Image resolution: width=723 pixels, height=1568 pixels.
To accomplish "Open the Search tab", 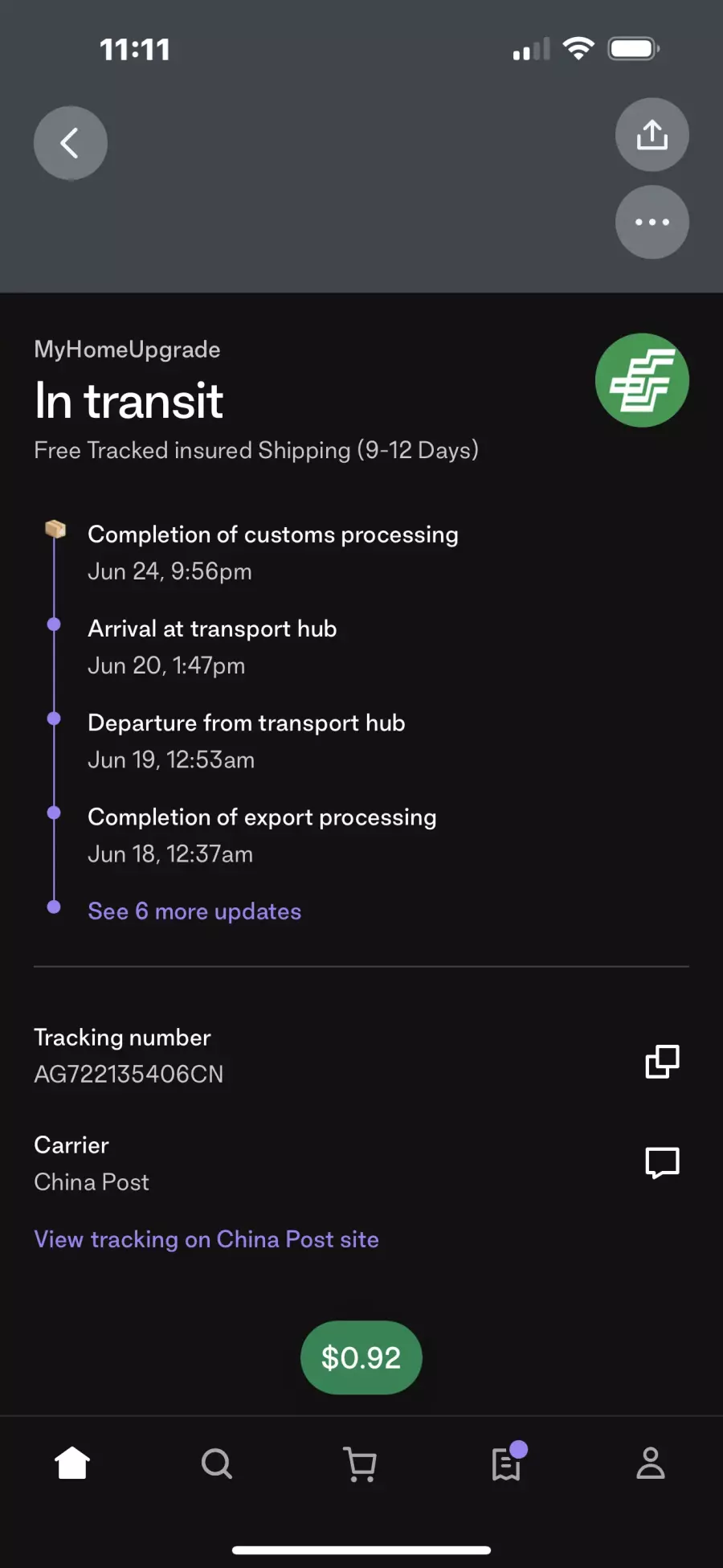I will (x=217, y=1464).
